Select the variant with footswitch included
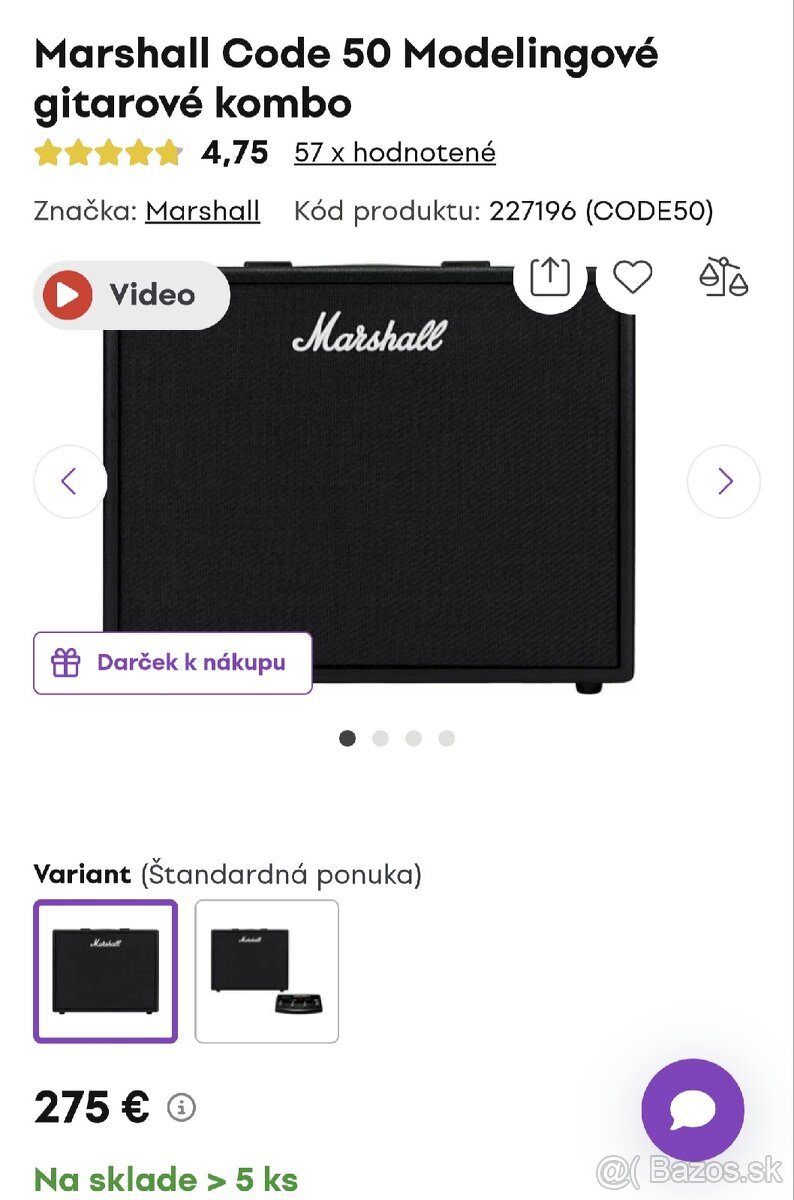The height and width of the screenshot is (1200, 794). point(265,972)
